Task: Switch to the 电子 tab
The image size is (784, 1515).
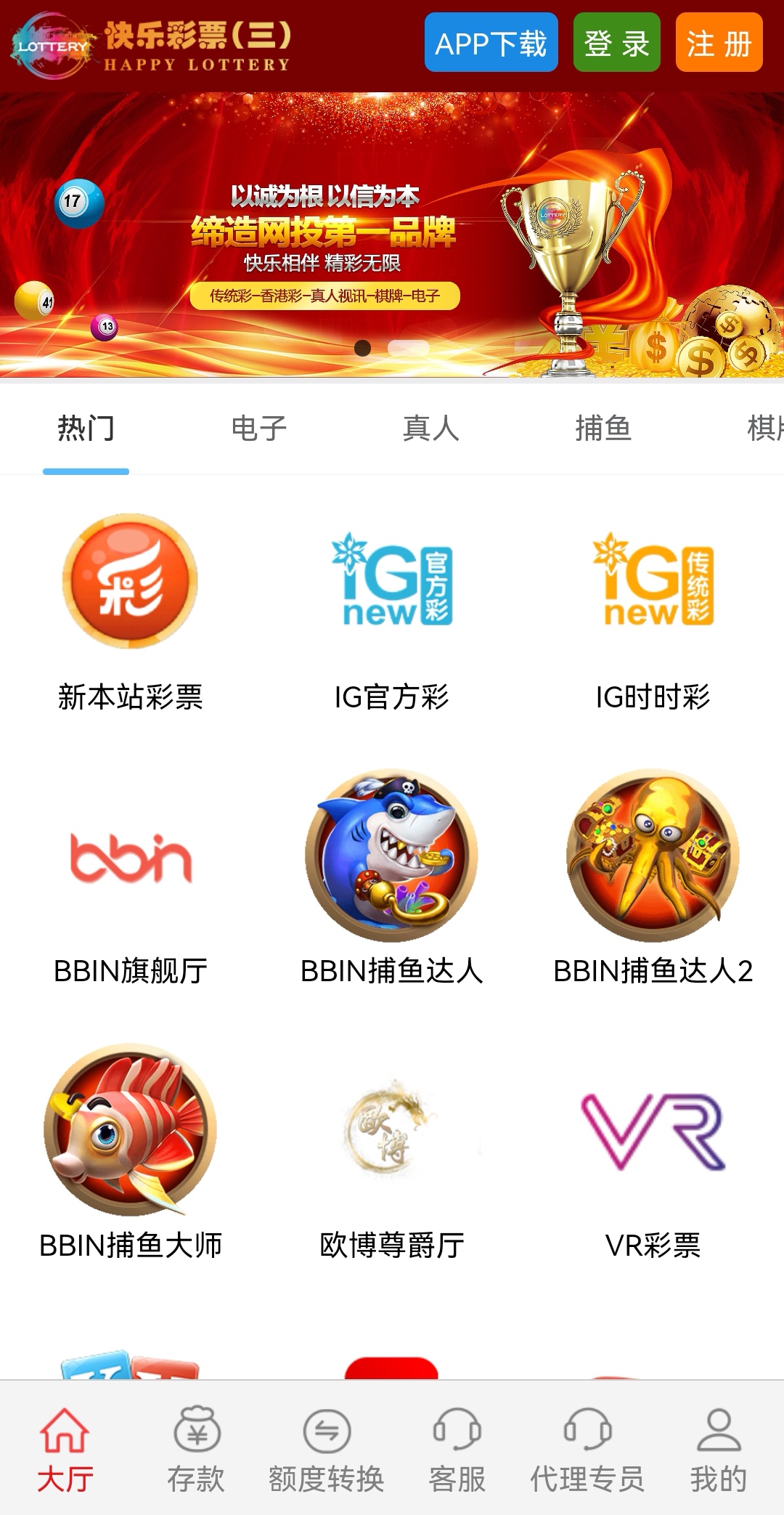Action: (258, 428)
